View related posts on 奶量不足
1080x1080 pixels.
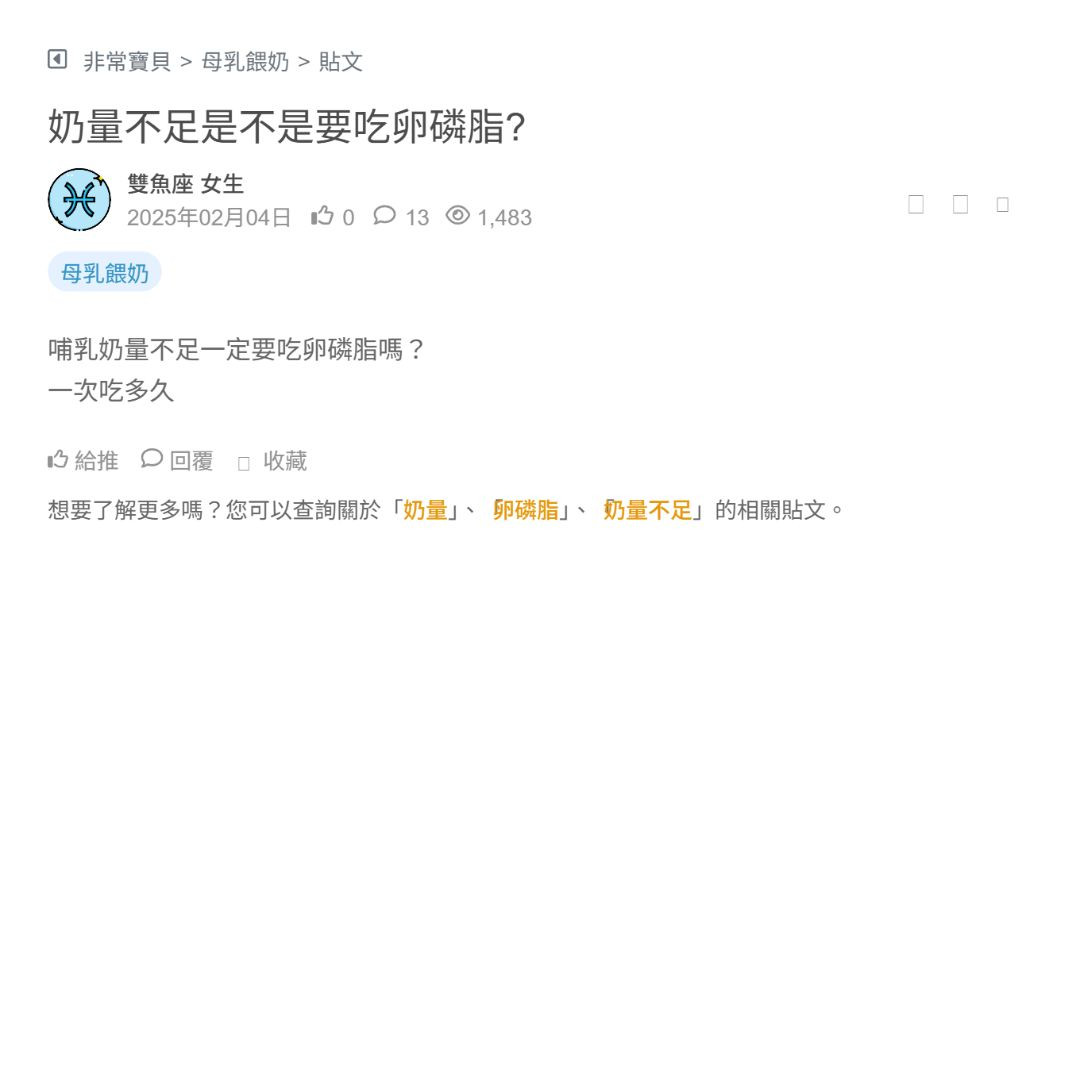[x=647, y=510]
